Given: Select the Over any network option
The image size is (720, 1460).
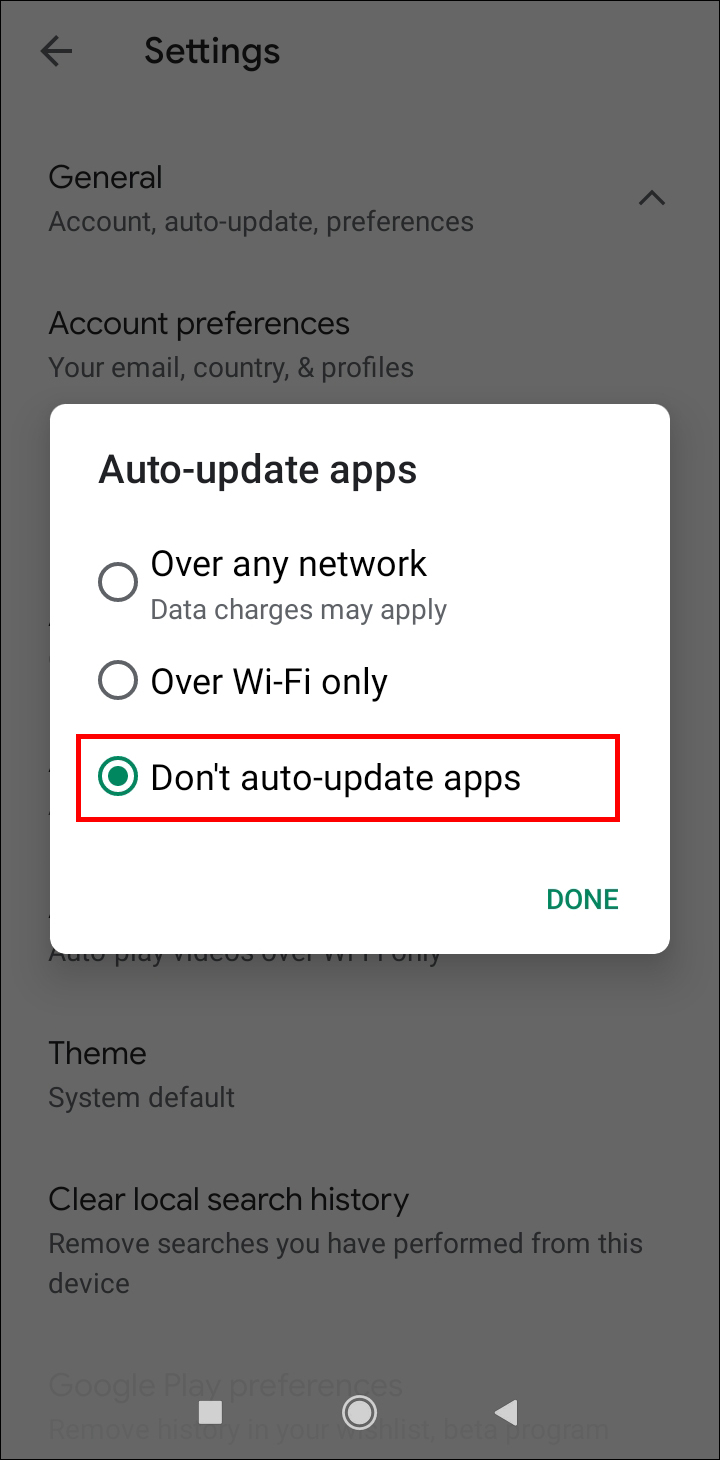Looking at the screenshot, I should tap(118, 582).
